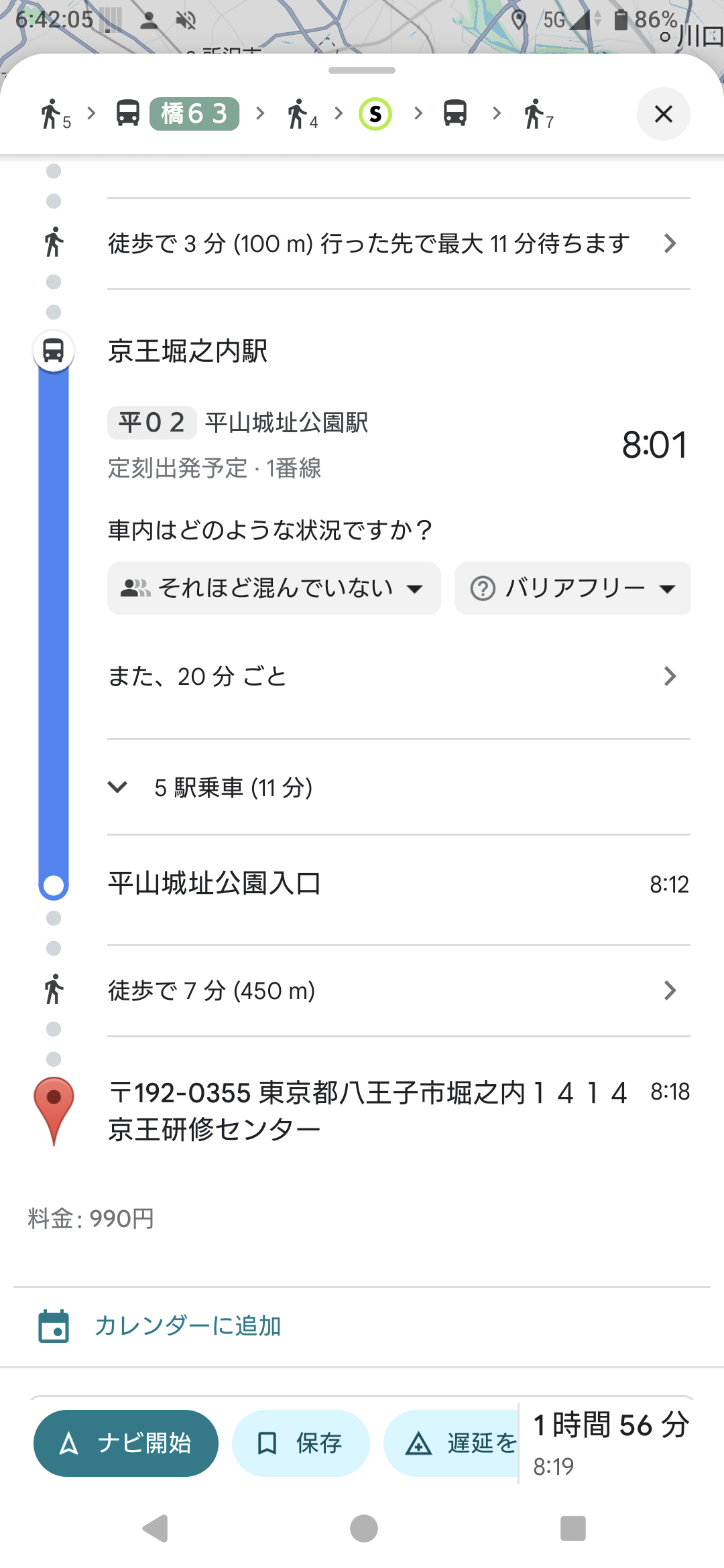Screen dimensions: 724x1568
Task: Add this trip to the calendar
Action: coord(188,1325)
